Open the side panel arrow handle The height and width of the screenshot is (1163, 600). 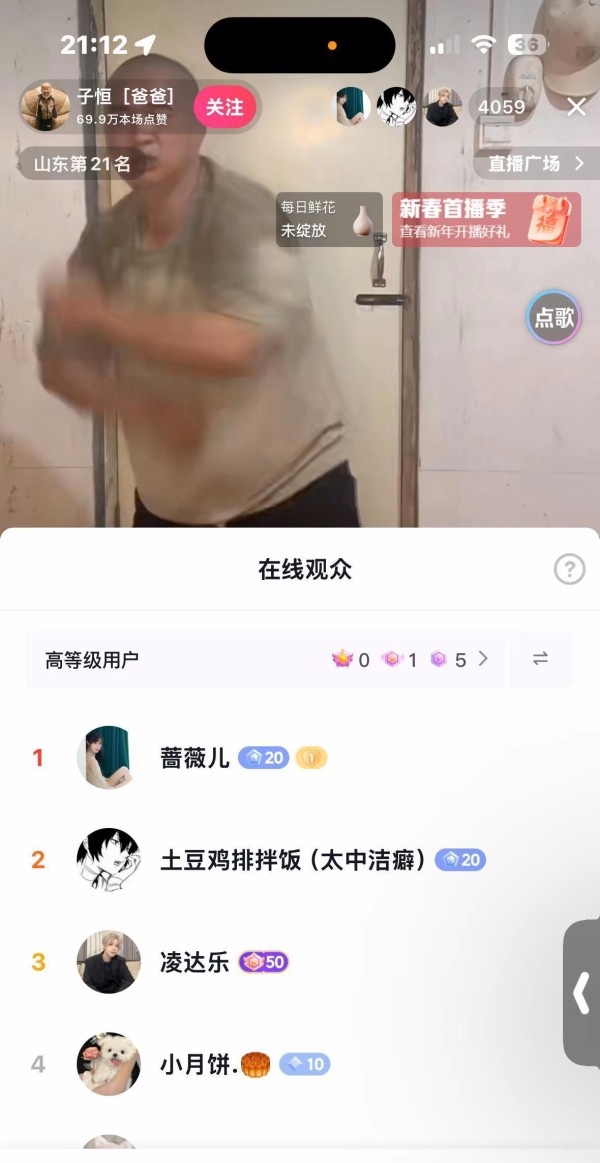582,993
